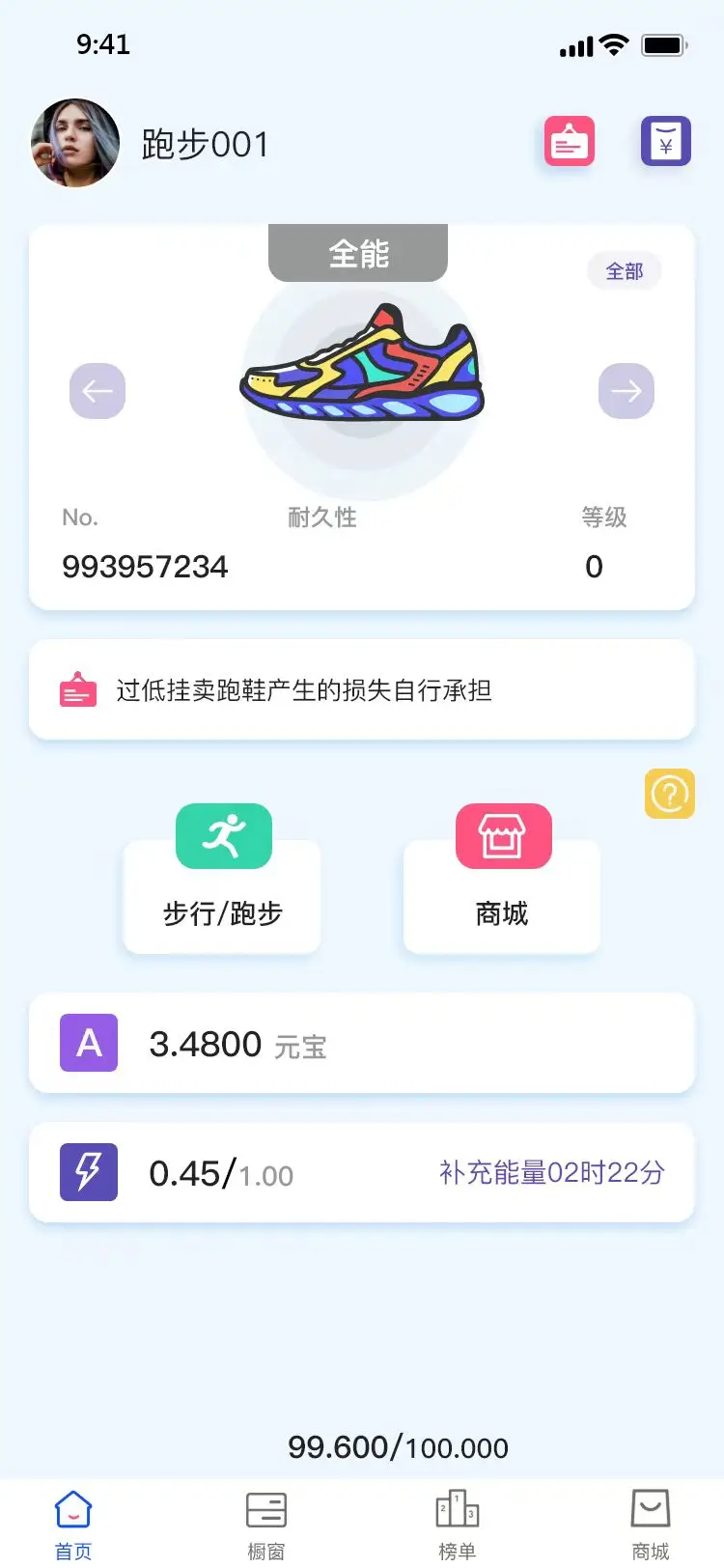Switch to the 首页 tab
724x1568 pixels.
point(73,1524)
